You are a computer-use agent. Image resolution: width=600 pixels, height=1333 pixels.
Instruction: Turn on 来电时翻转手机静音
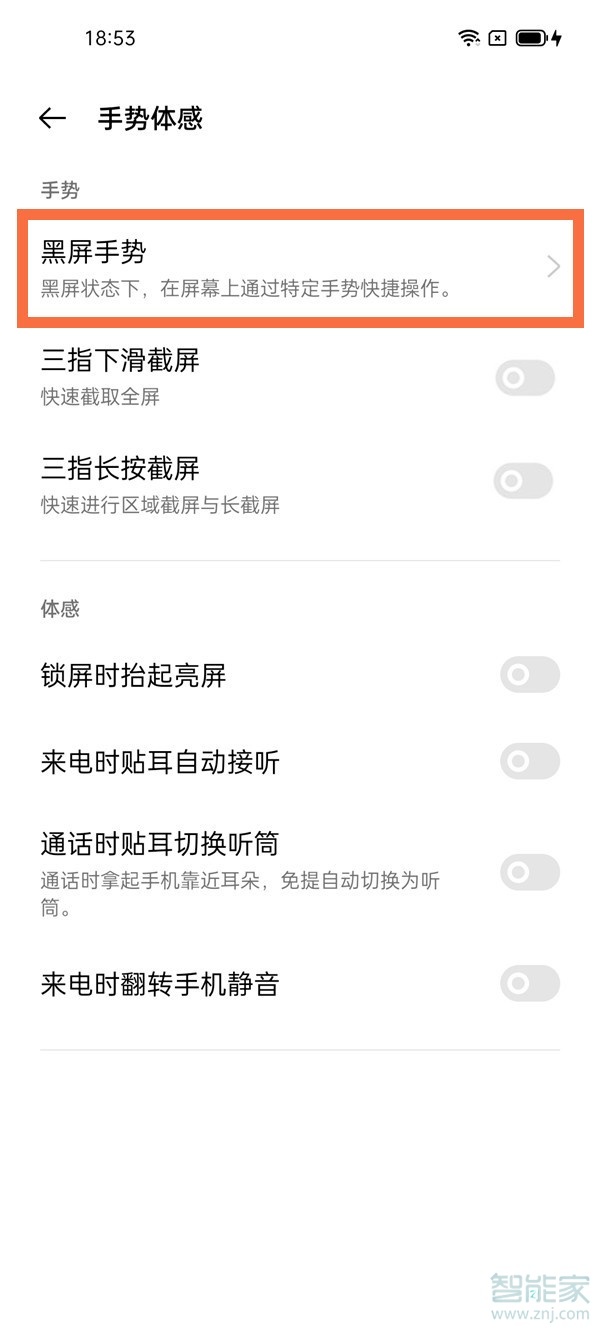click(529, 984)
